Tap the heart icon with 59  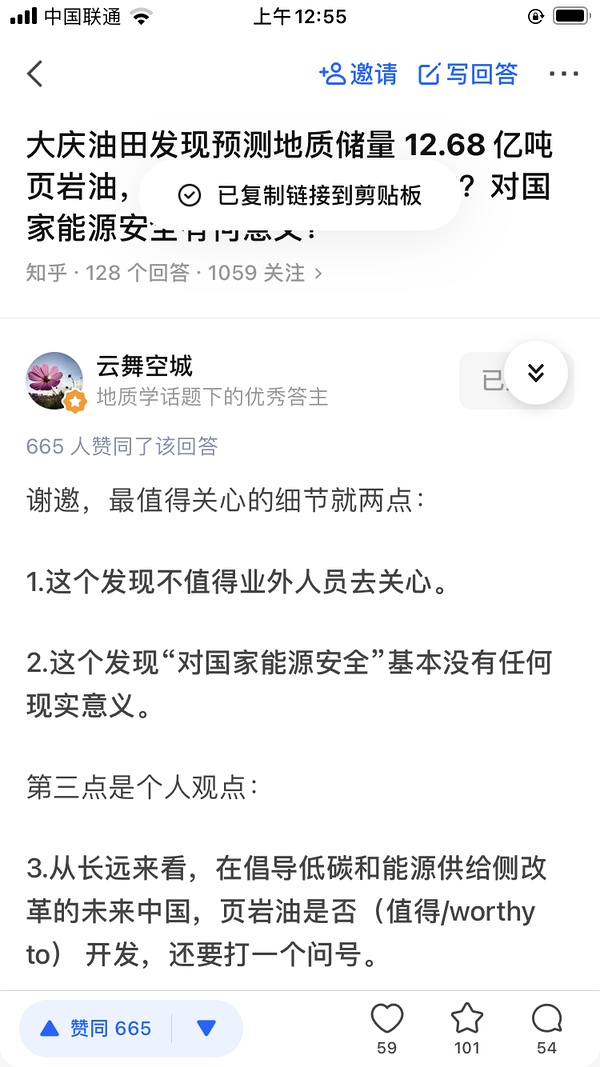click(x=387, y=1020)
